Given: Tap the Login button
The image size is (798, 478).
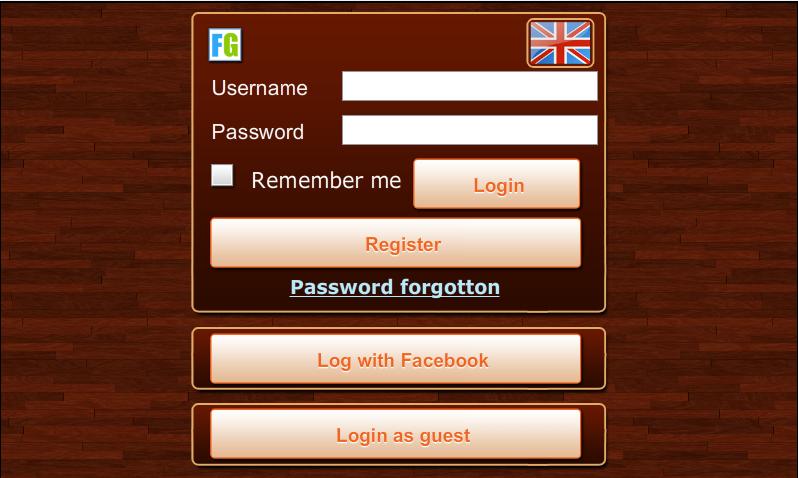Looking at the screenshot, I should point(497,184).
